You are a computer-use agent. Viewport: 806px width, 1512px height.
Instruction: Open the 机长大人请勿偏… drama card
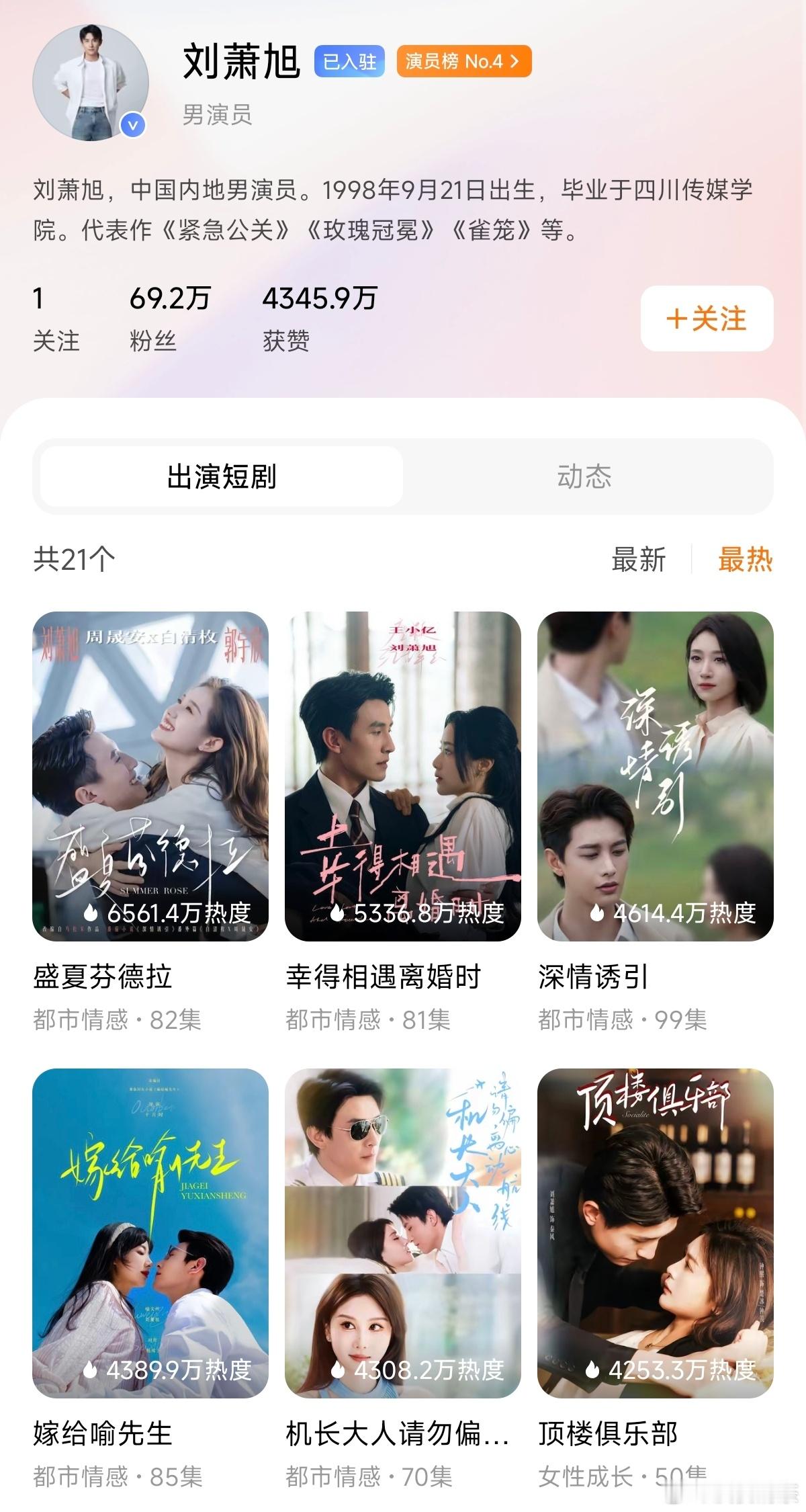pos(403,1232)
